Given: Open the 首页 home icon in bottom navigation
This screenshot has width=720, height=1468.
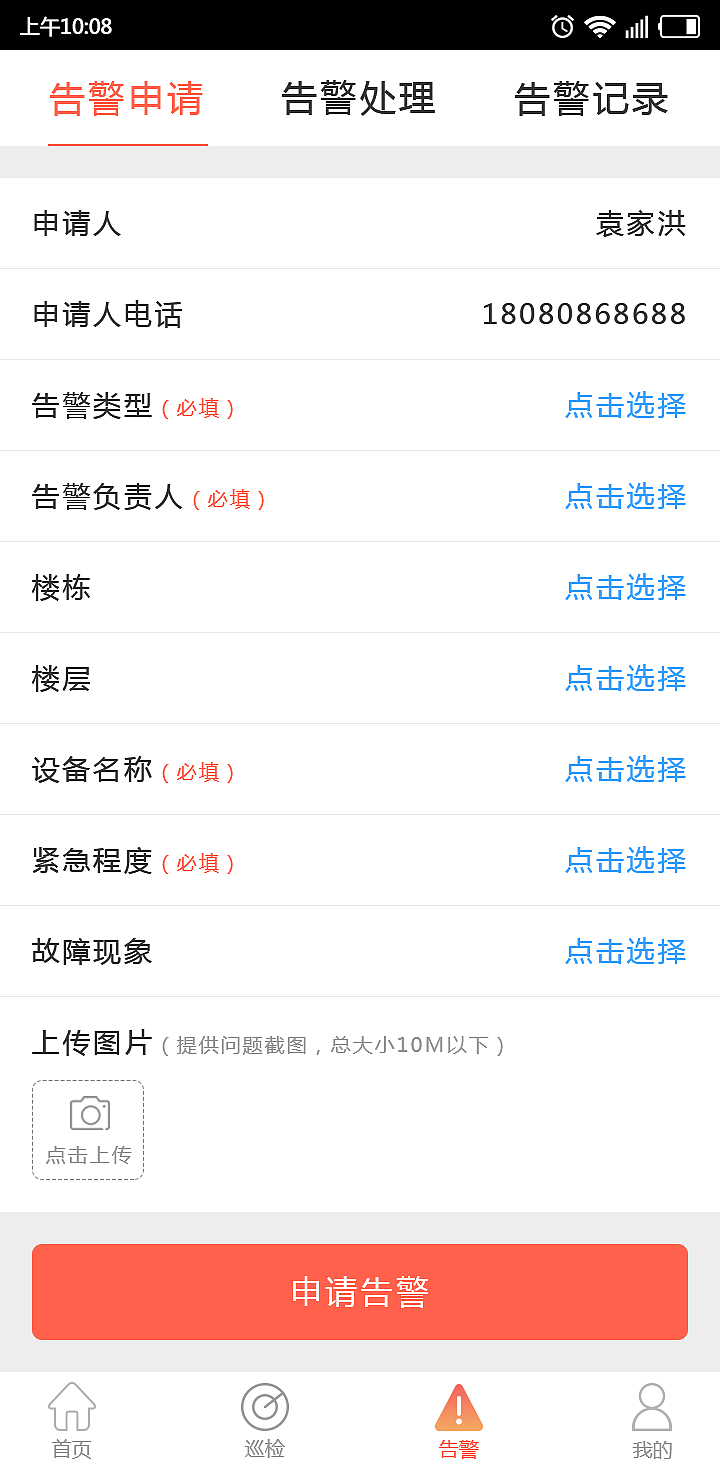Looking at the screenshot, I should tap(70, 1412).
